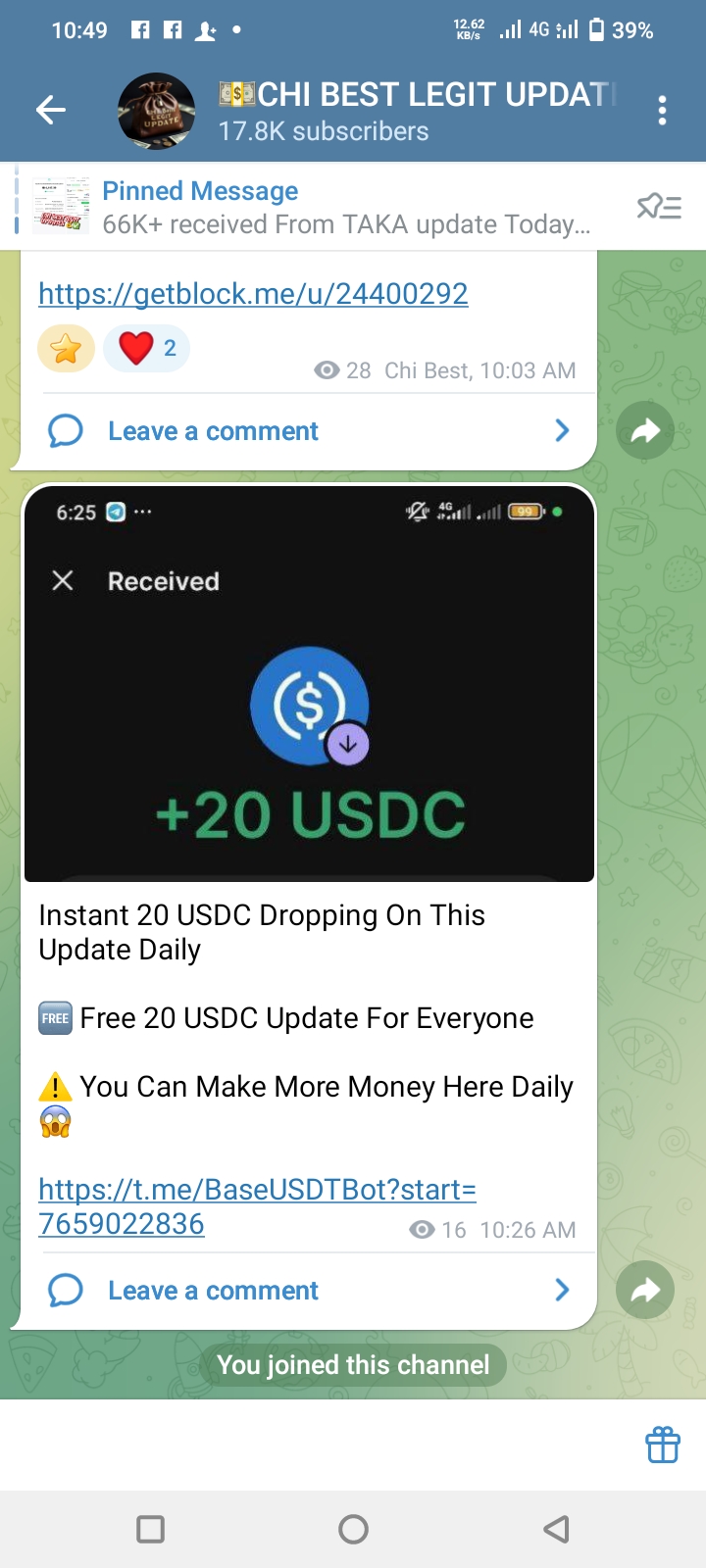Open the getblock.me link
The width and height of the screenshot is (706, 1568).
(253, 293)
